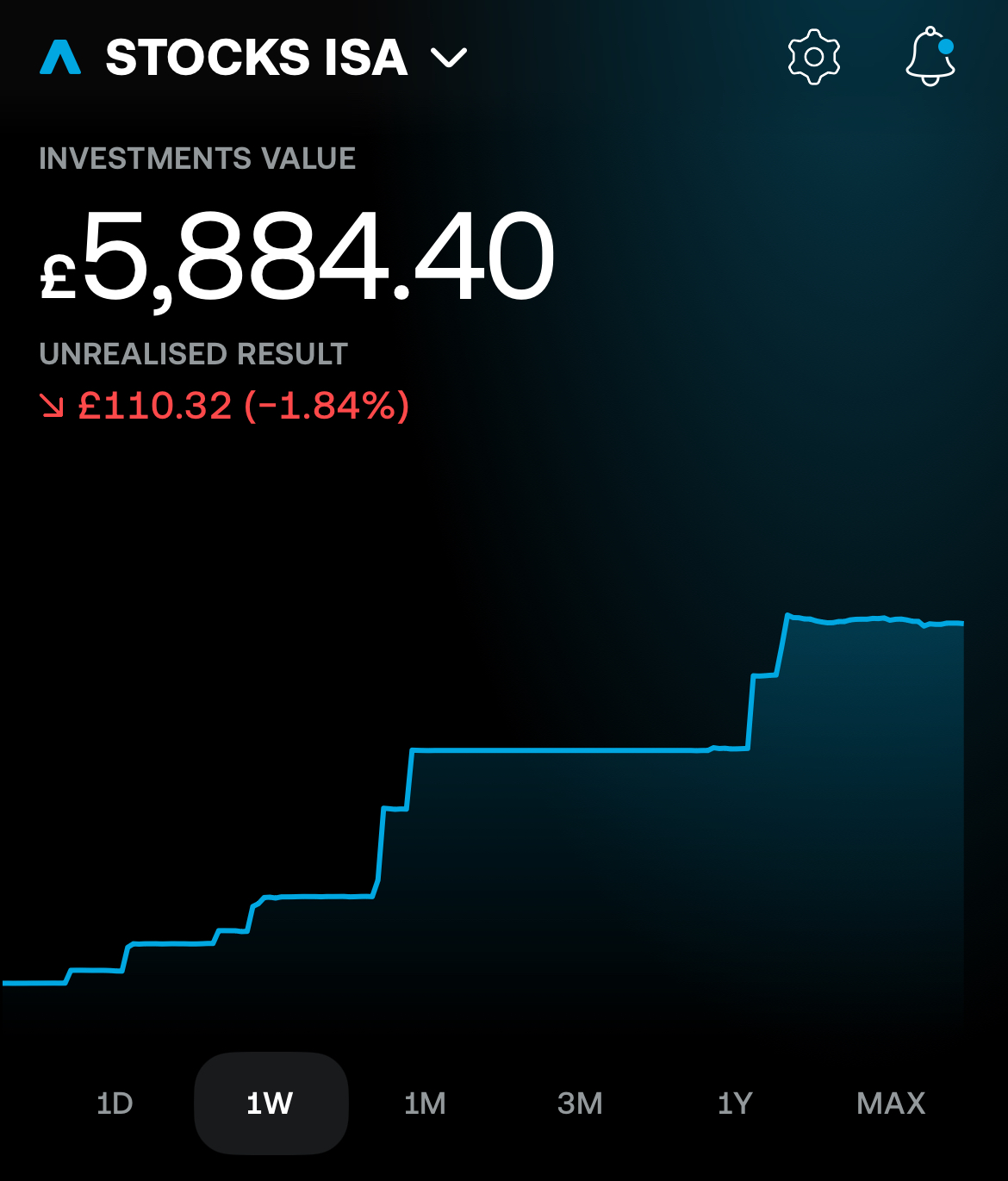1008x1181 pixels.
Task: Show the 1M chart range
Action: [425, 1103]
